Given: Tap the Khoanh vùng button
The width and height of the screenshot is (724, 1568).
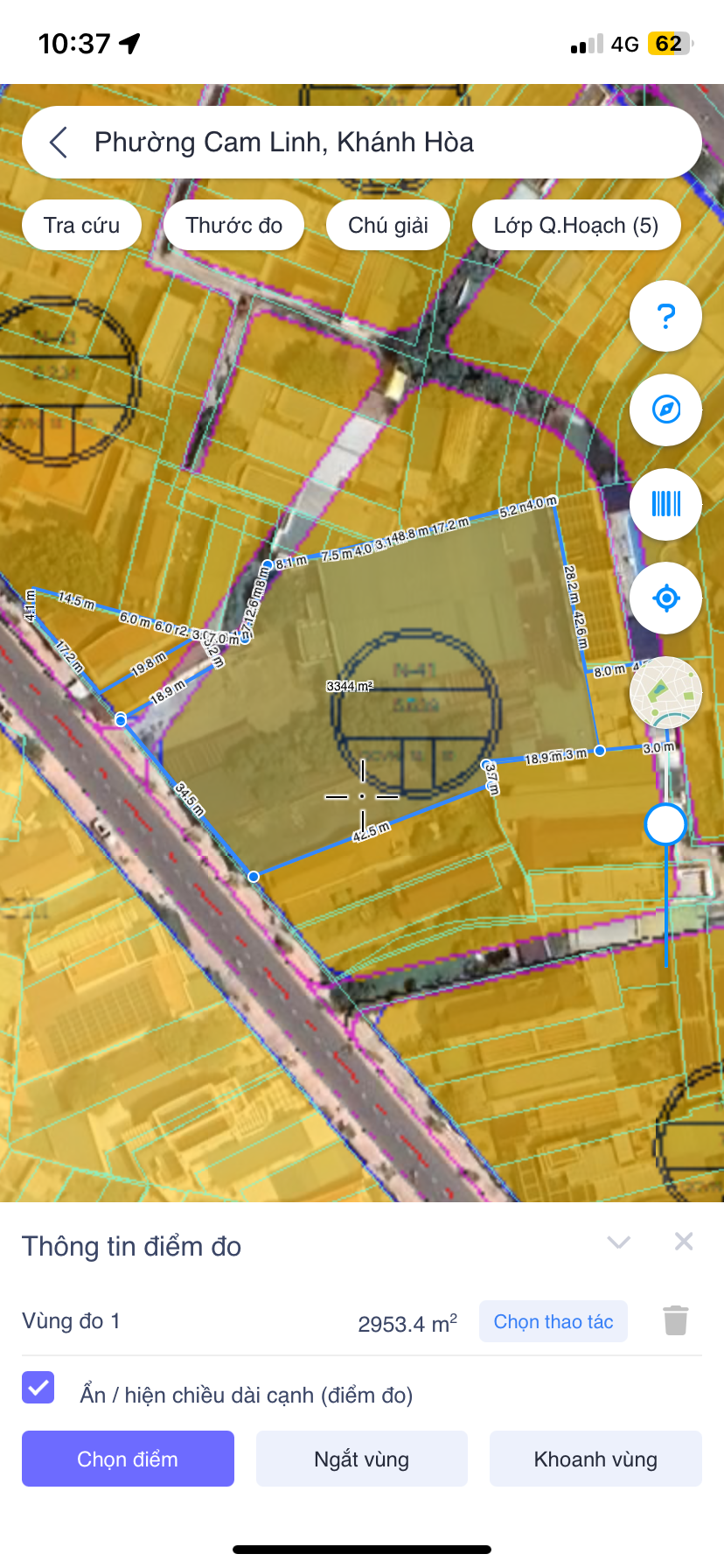Looking at the screenshot, I should point(595,1459).
